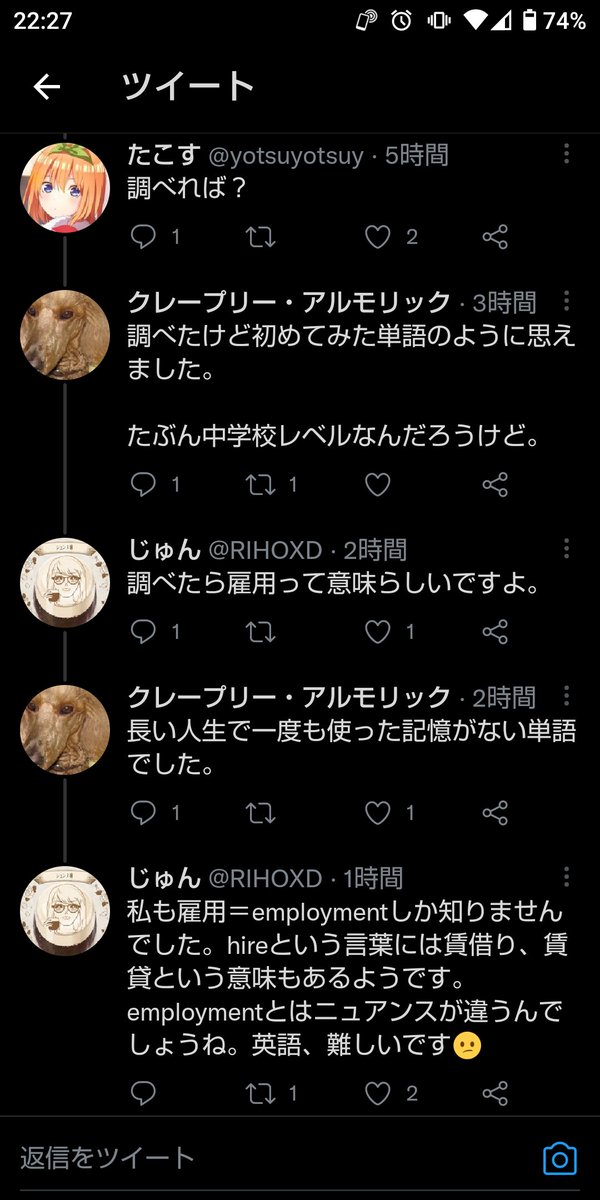Open たこす's profile picture
Image resolution: width=600 pixels, height=1200 pixels.
(x=65, y=187)
